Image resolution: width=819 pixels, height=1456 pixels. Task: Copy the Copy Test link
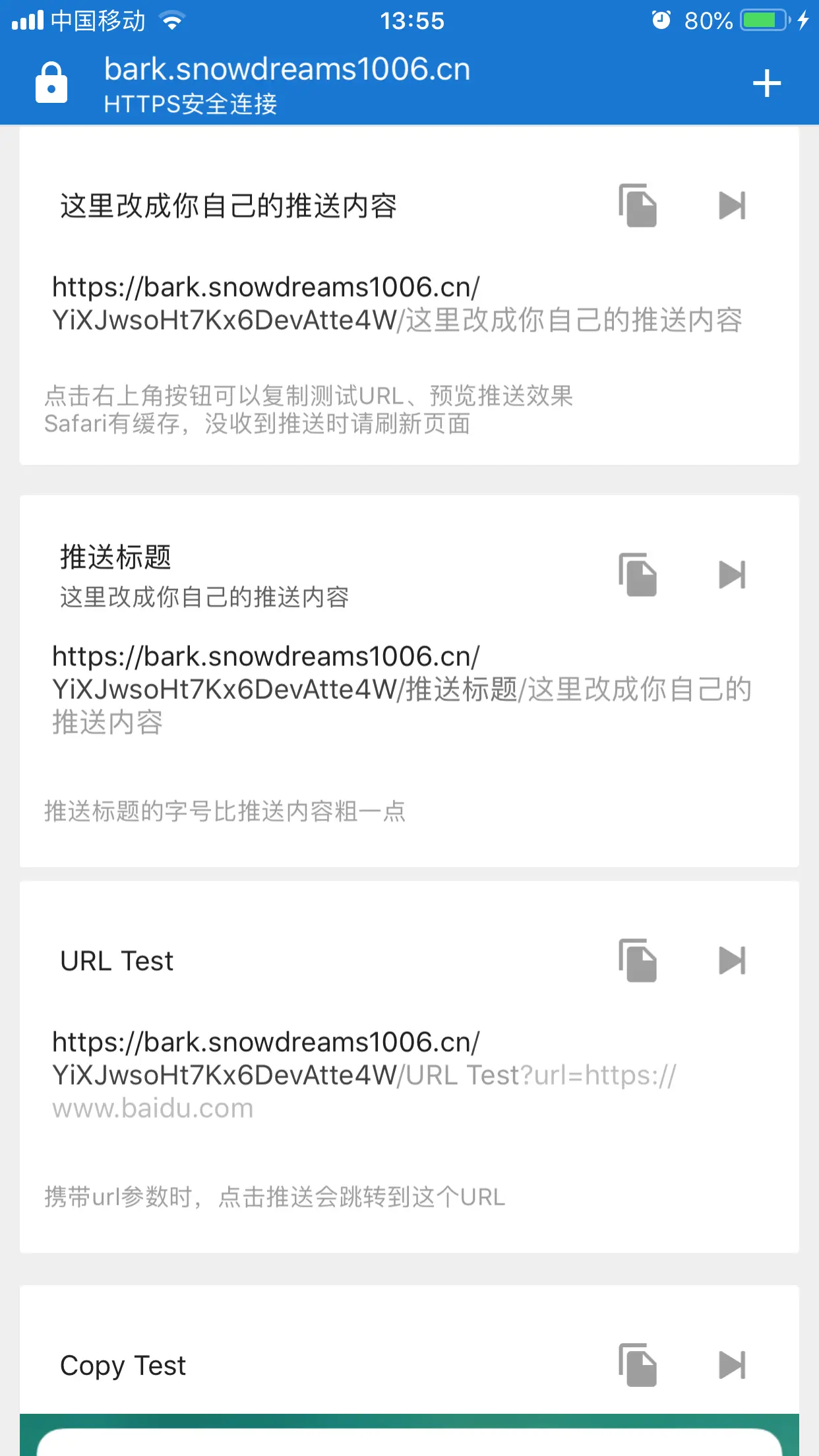click(638, 1365)
